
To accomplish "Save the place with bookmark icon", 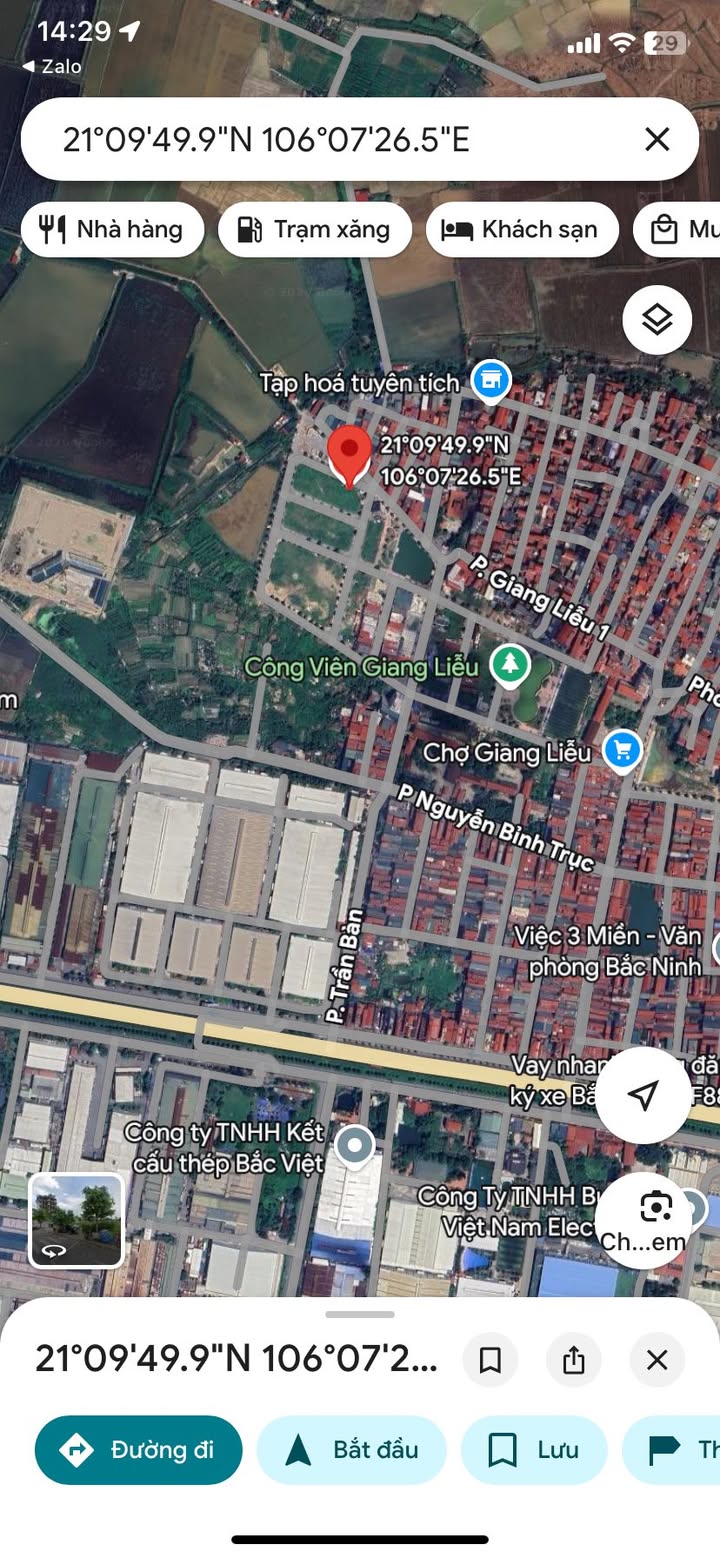I will (x=490, y=1360).
